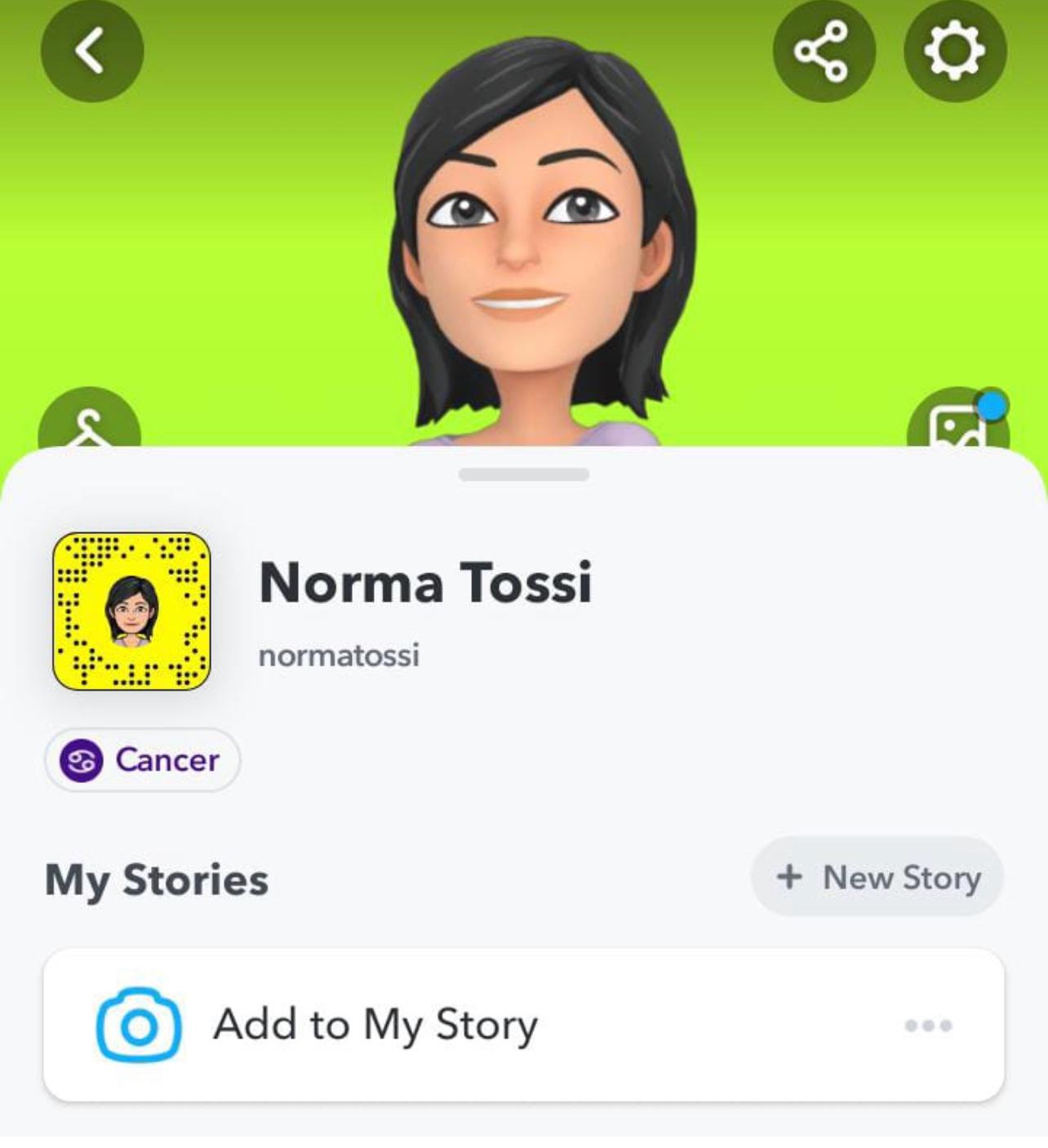Tap the Cancer zodiac chip
Image resolution: width=1048 pixels, height=1148 pixels.
click(143, 760)
